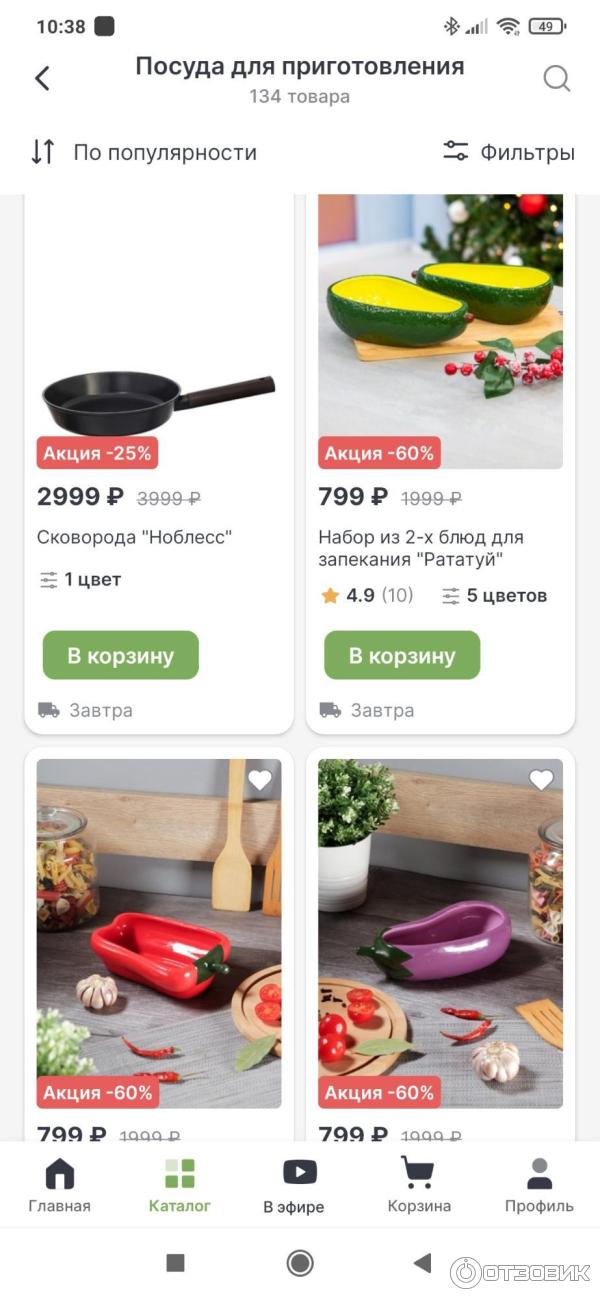Open the Корзина tab

(419, 1185)
